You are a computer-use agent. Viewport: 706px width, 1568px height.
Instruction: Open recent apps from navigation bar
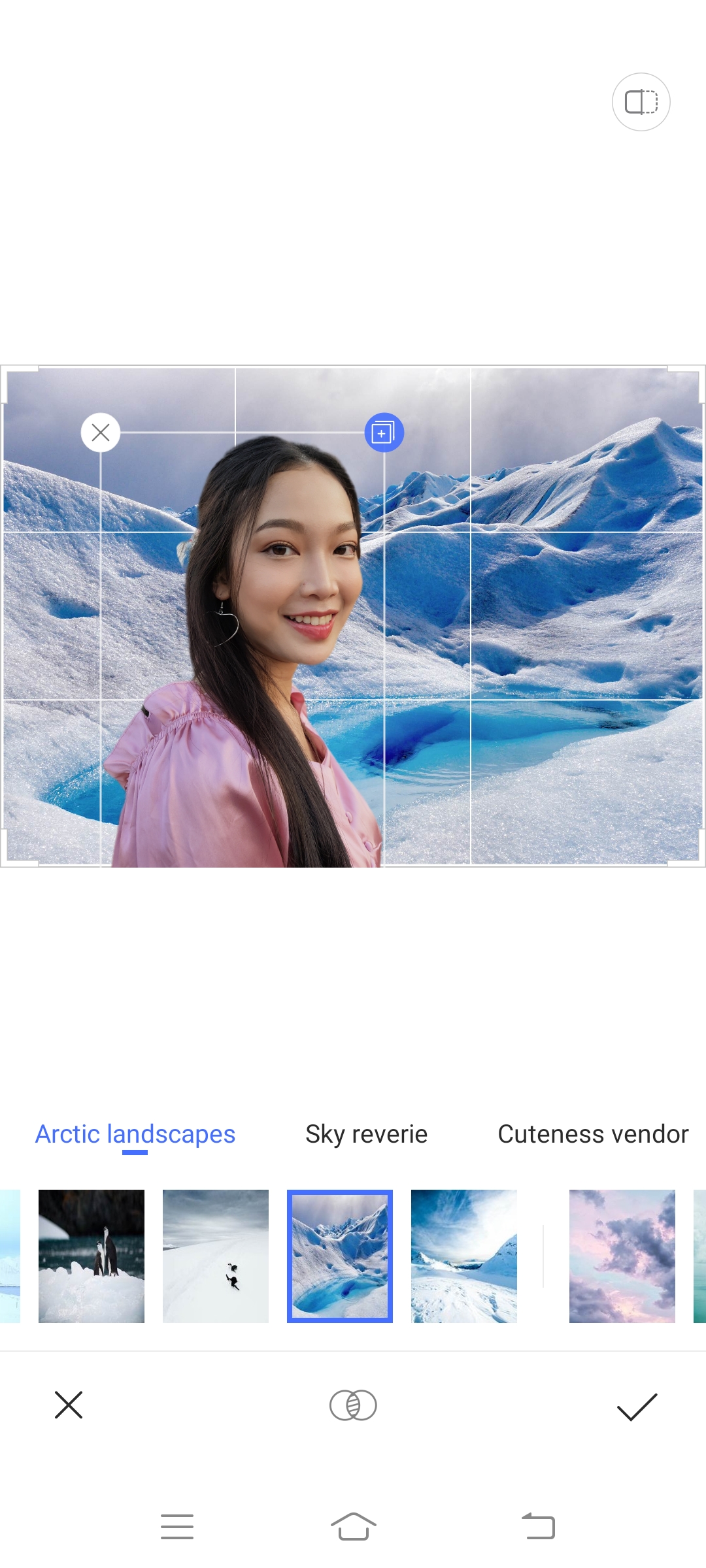pyautogui.click(x=177, y=1527)
